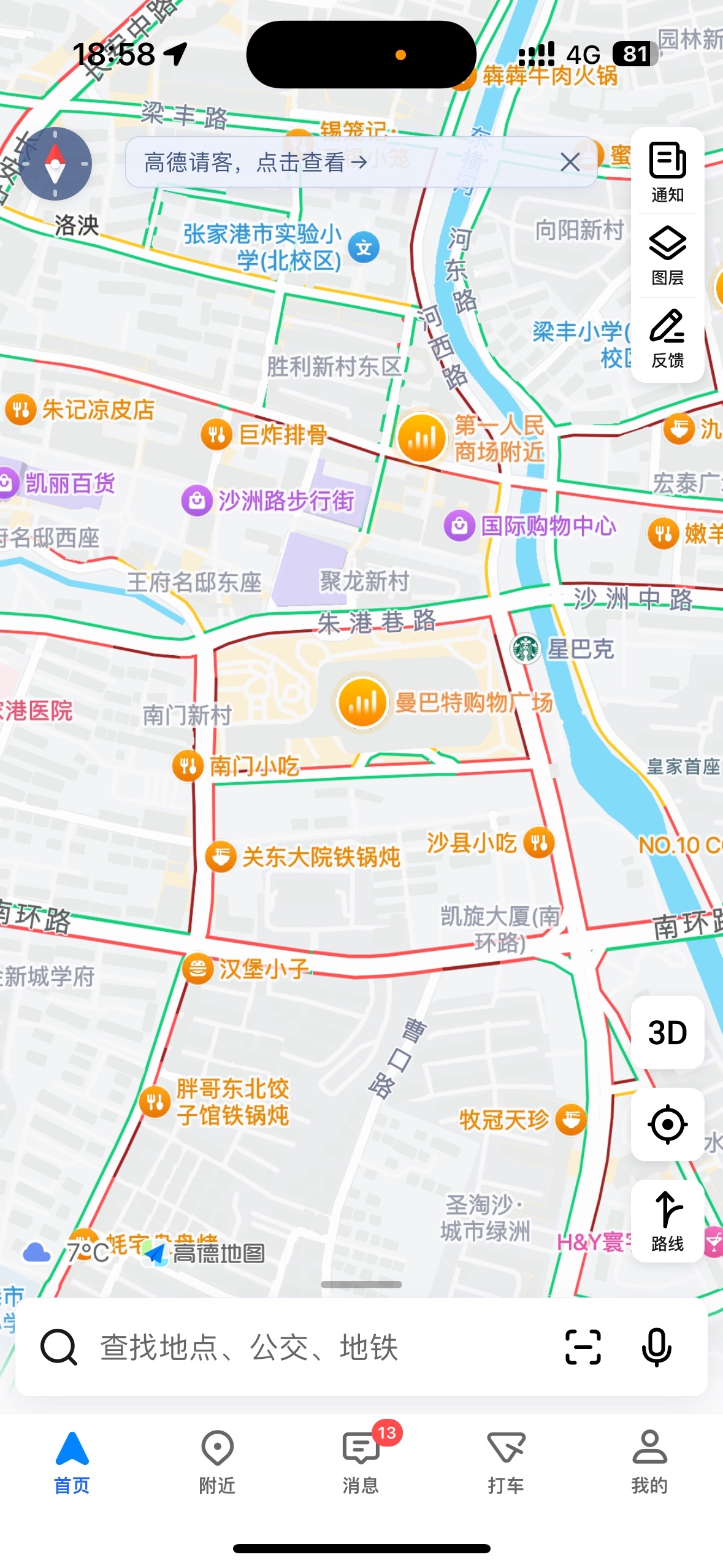Open the 高德请客 promotional banner

[256, 163]
